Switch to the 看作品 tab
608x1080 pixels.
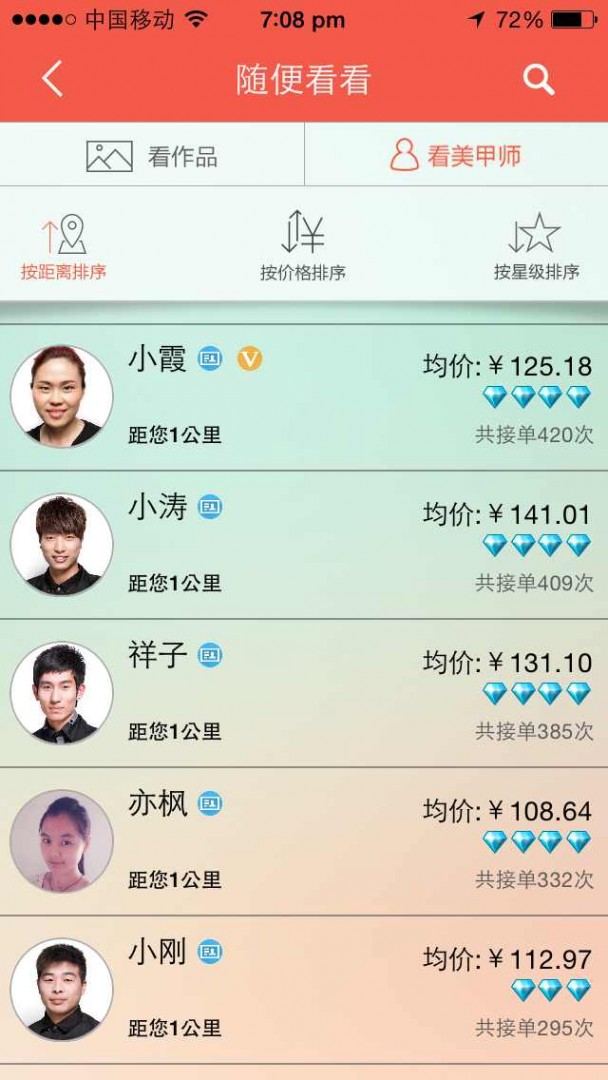point(152,156)
